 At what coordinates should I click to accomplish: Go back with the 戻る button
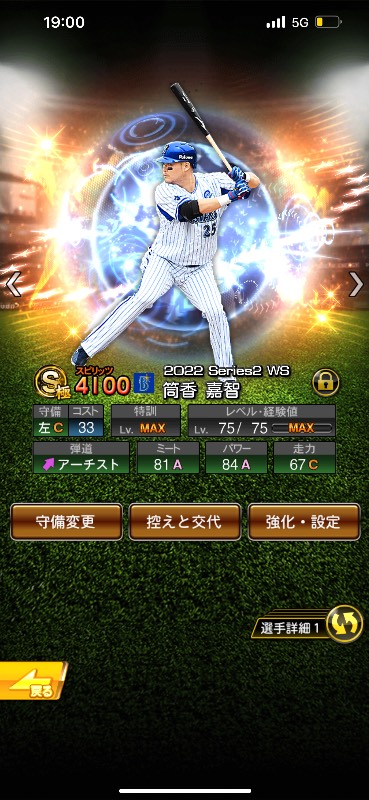click(33, 681)
